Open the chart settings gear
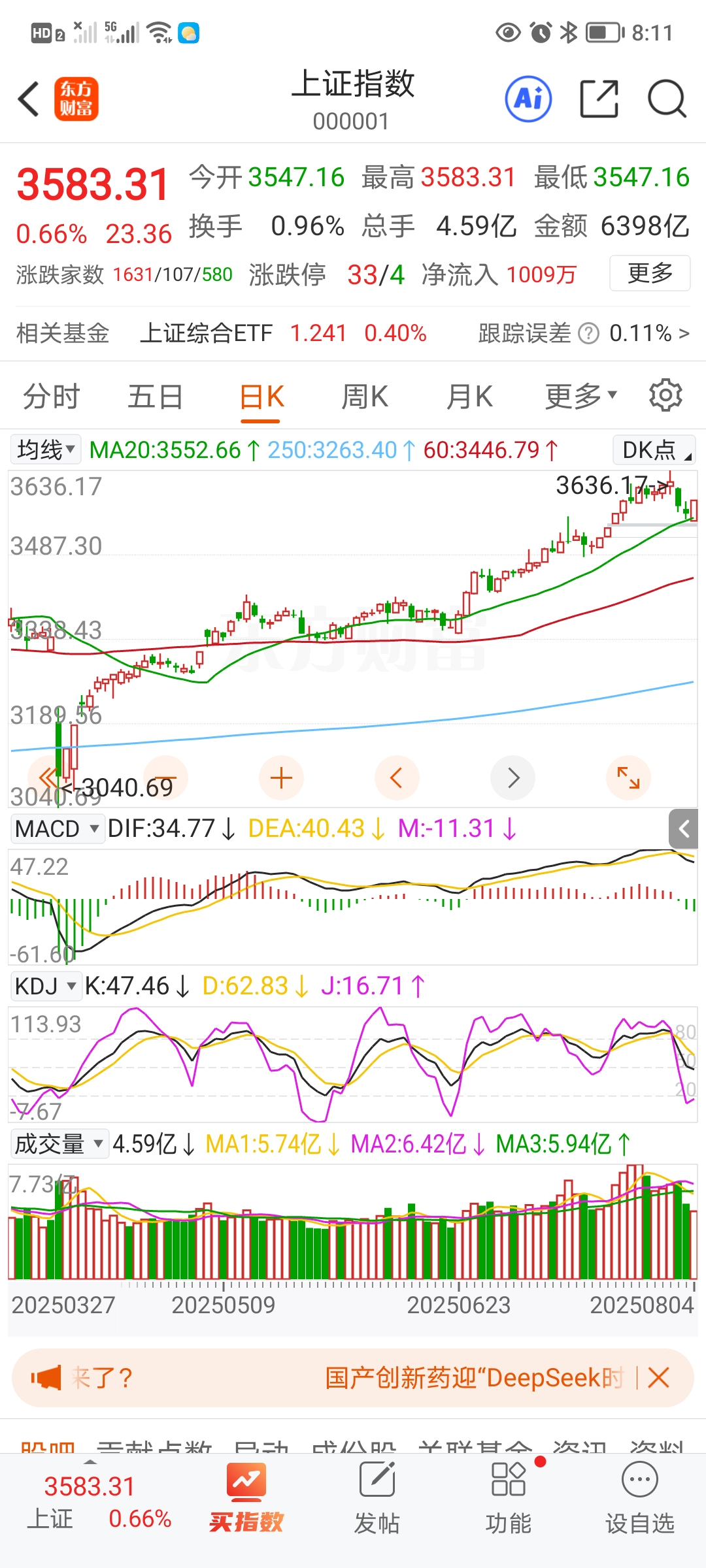Image resolution: width=706 pixels, height=1568 pixels. [x=665, y=395]
